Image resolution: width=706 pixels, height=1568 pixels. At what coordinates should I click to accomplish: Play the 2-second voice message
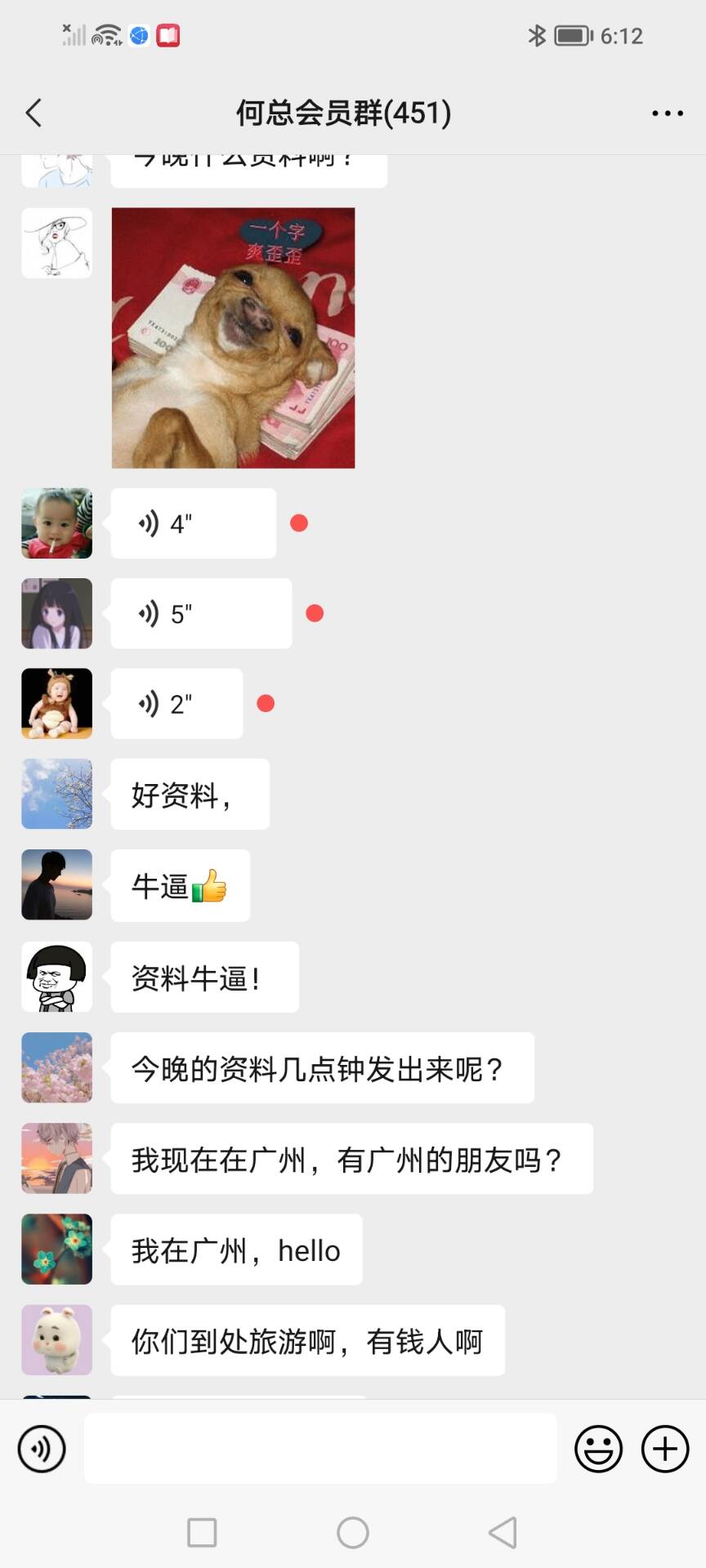(x=176, y=703)
